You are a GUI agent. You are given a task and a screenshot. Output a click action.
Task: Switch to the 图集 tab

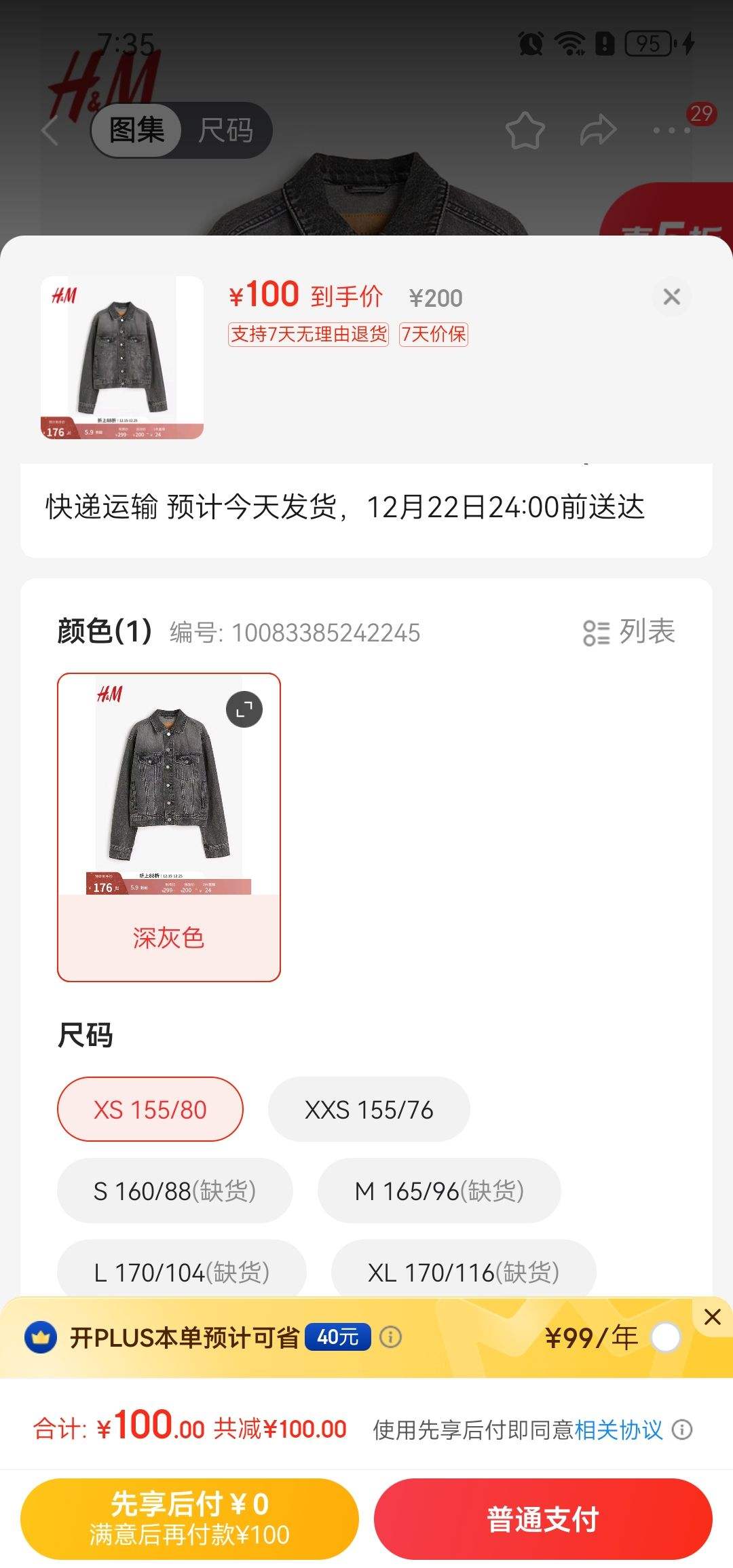[x=136, y=130]
